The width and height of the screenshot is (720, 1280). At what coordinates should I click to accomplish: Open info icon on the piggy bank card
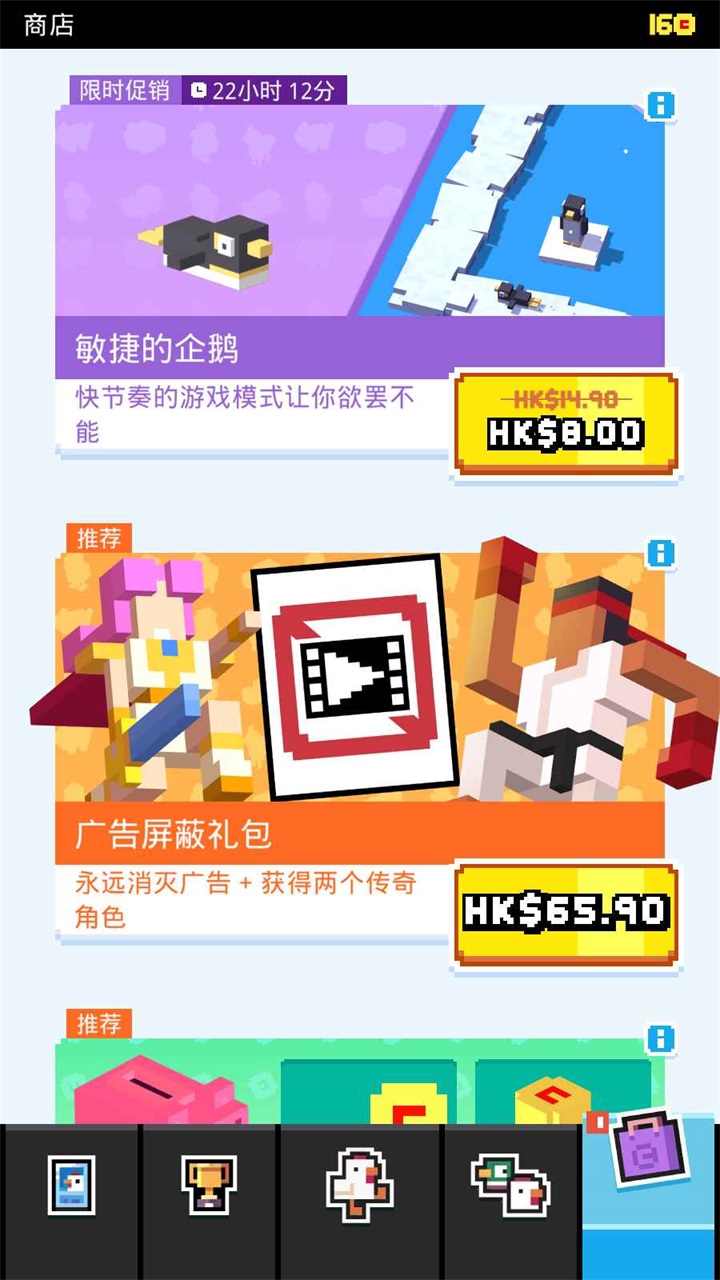click(x=660, y=1039)
